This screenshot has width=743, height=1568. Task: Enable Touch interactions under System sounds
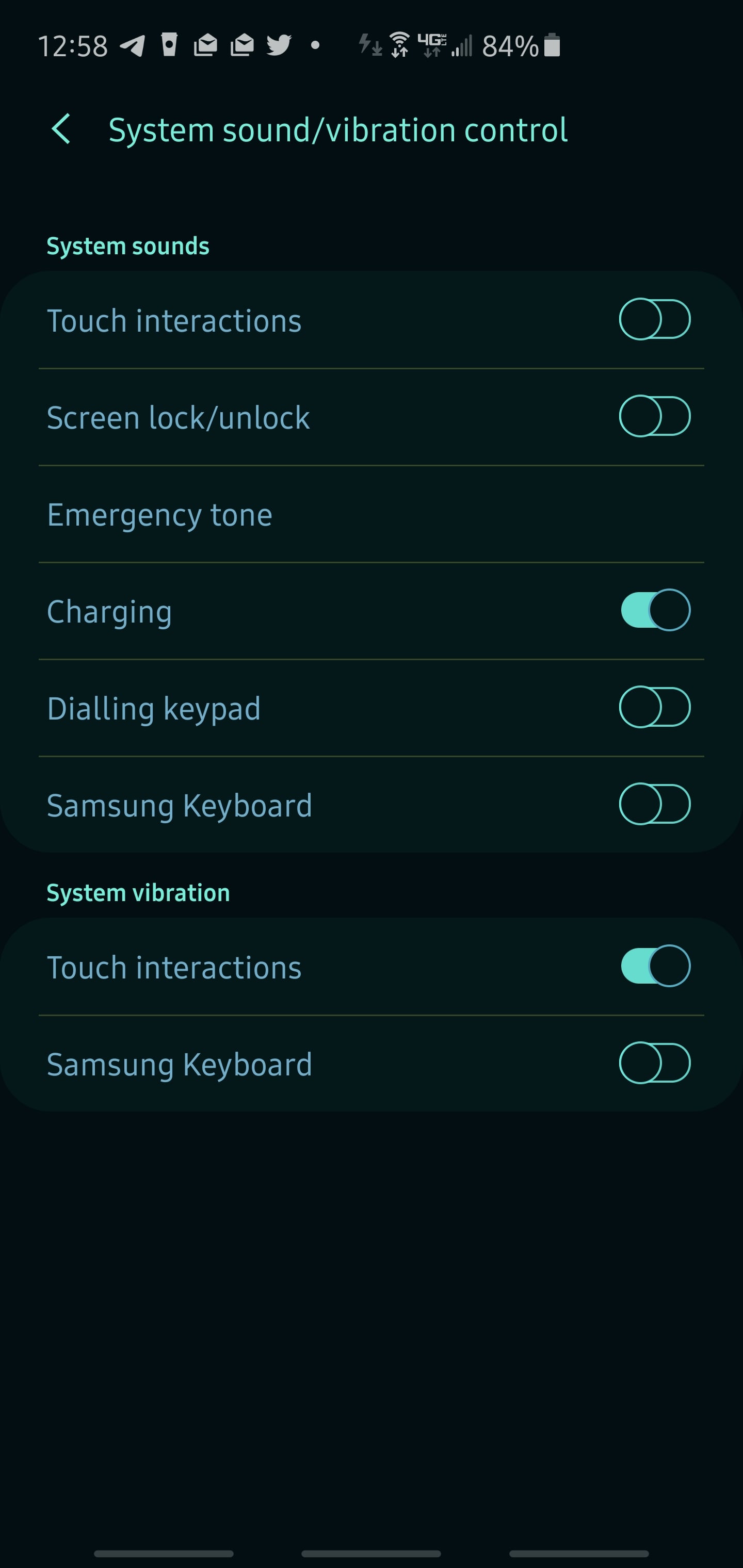point(654,320)
